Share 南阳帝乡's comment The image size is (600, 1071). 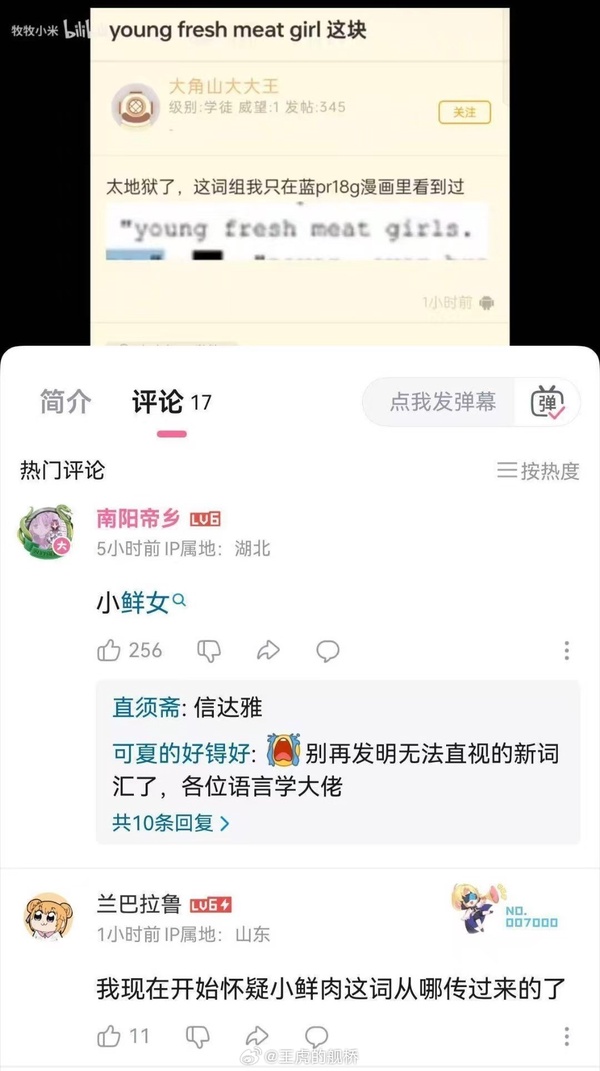click(268, 651)
